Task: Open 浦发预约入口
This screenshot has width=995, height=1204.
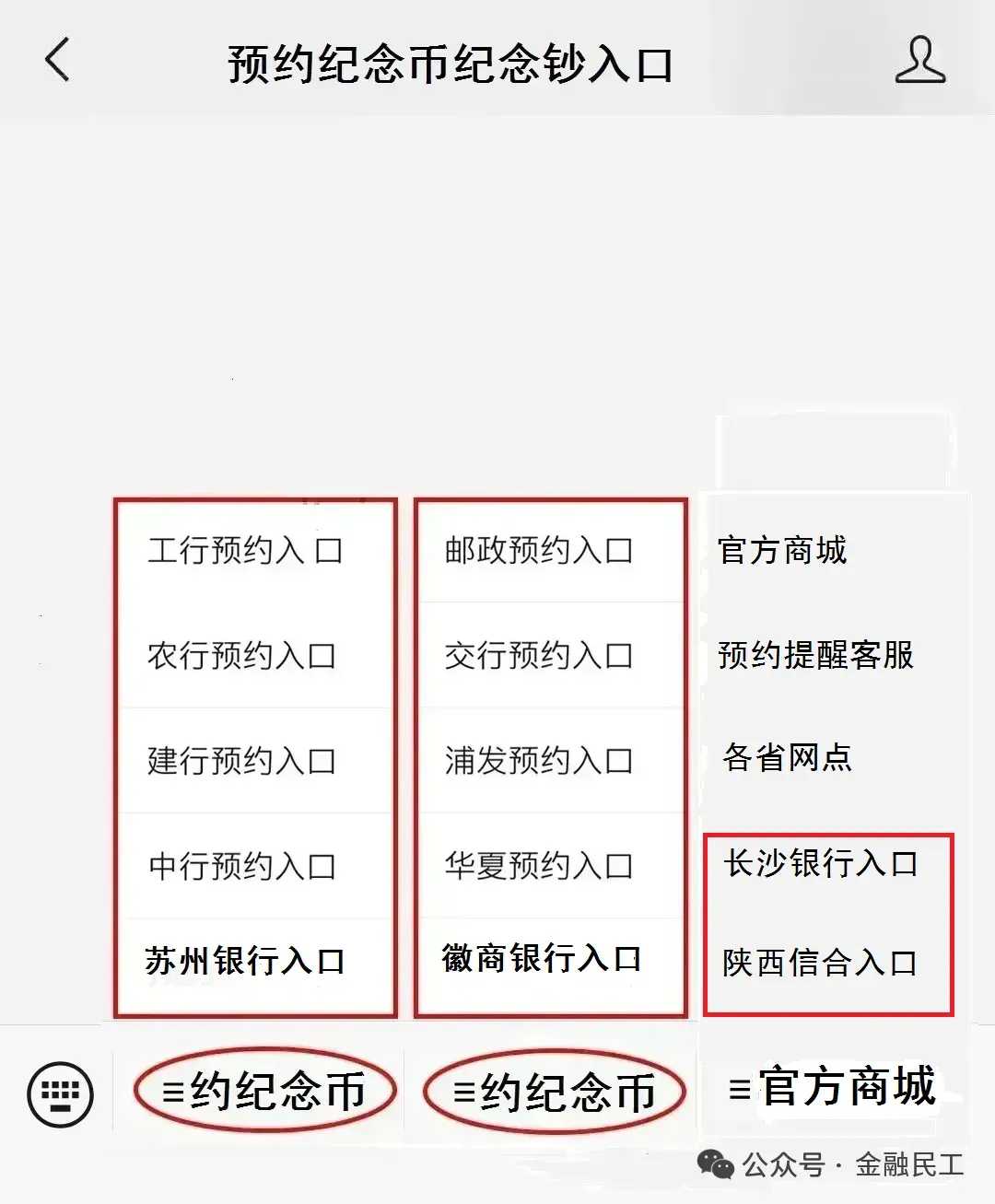Action: (539, 761)
